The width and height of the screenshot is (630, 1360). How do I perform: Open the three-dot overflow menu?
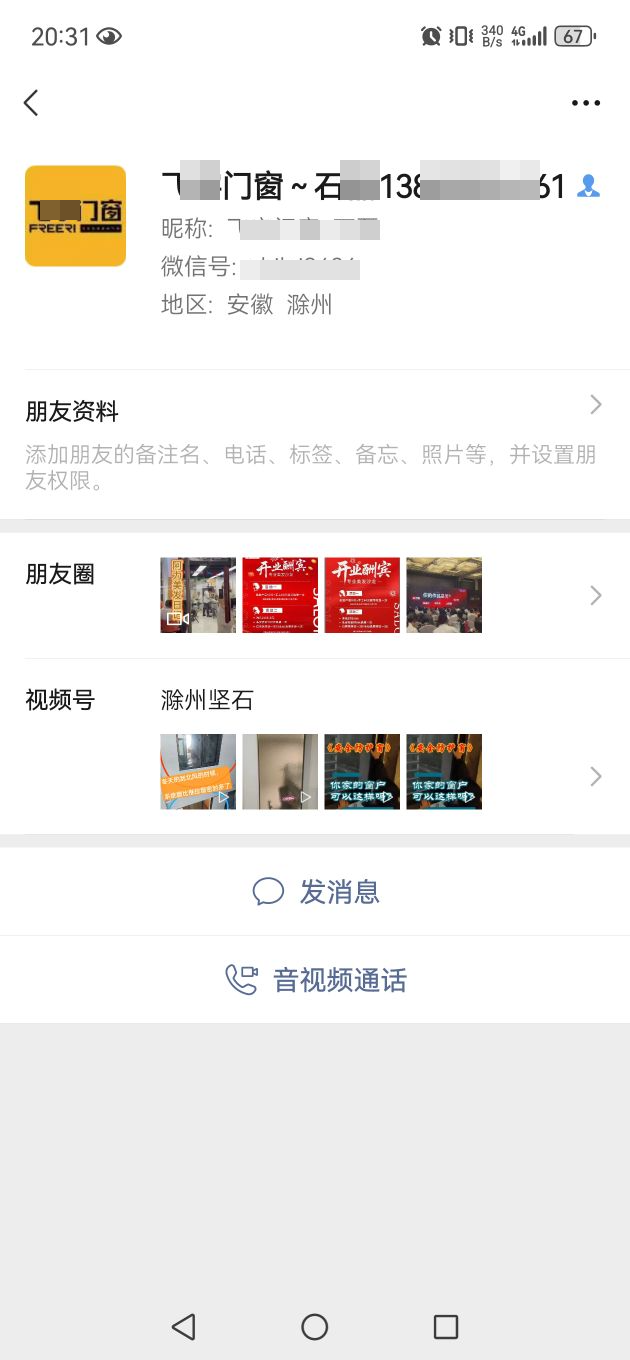(586, 103)
